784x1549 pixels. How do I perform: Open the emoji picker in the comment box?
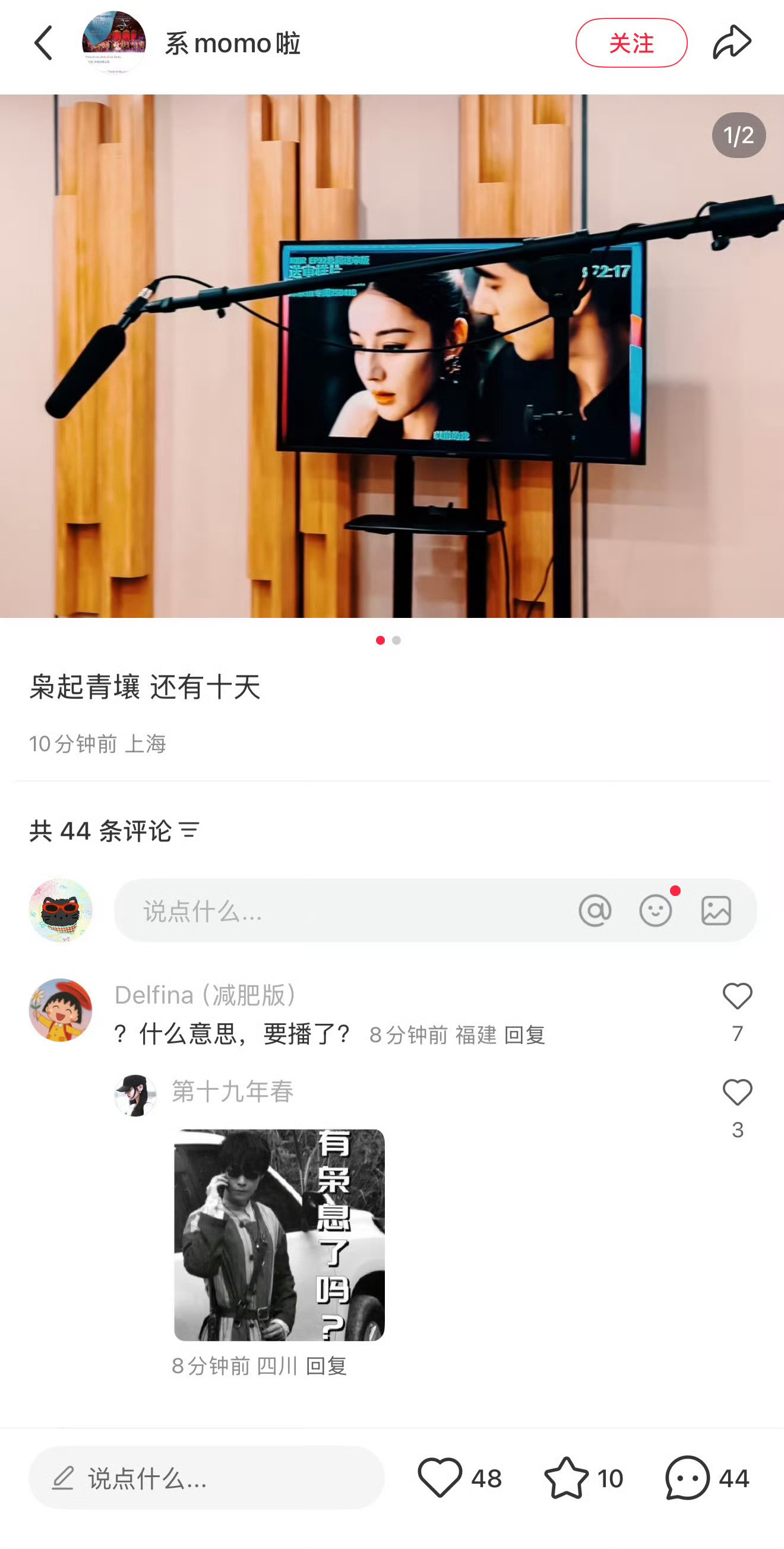pos(655,910)
